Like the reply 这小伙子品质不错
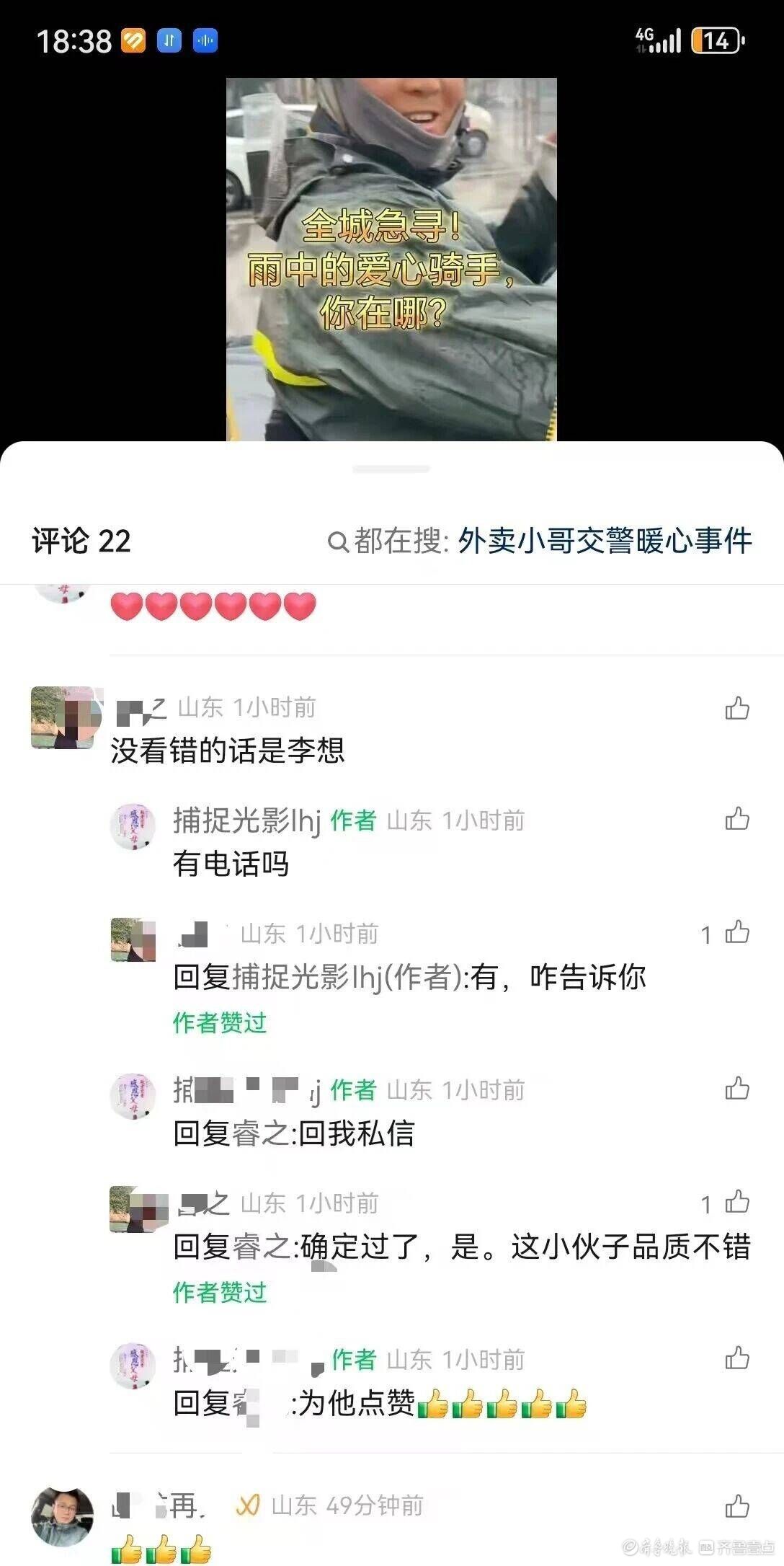 (737, 1202)
